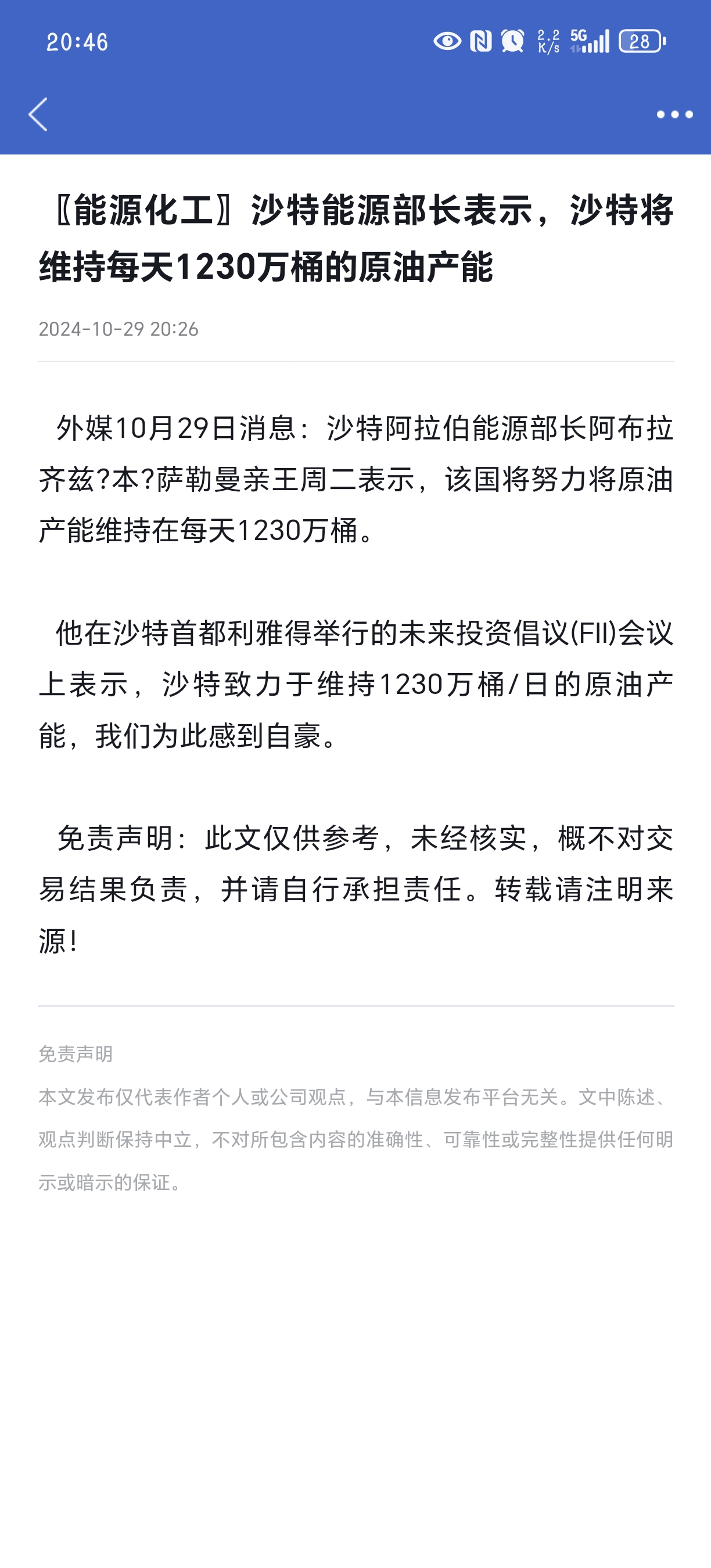Screen dimensions: 711x1568
Task: Go back using the top-left arrow
Action: point(38,114)
